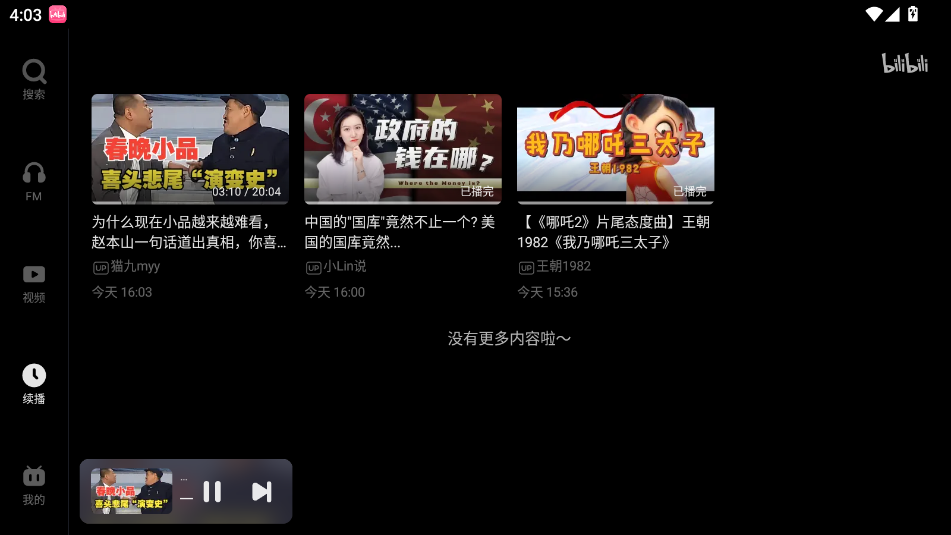The image size is (951, 535).
Task: Open the mini player thumbnail
Action: tap(131, 491)
